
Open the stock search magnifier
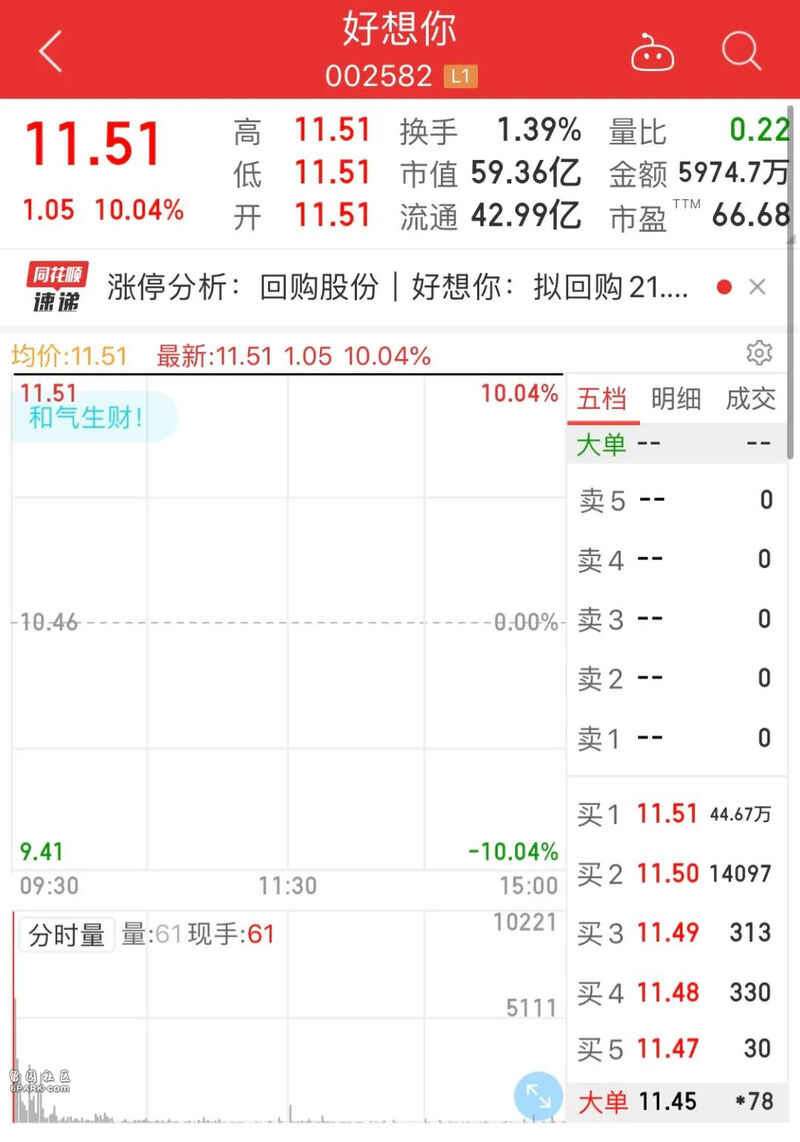(x=741, y=50)
